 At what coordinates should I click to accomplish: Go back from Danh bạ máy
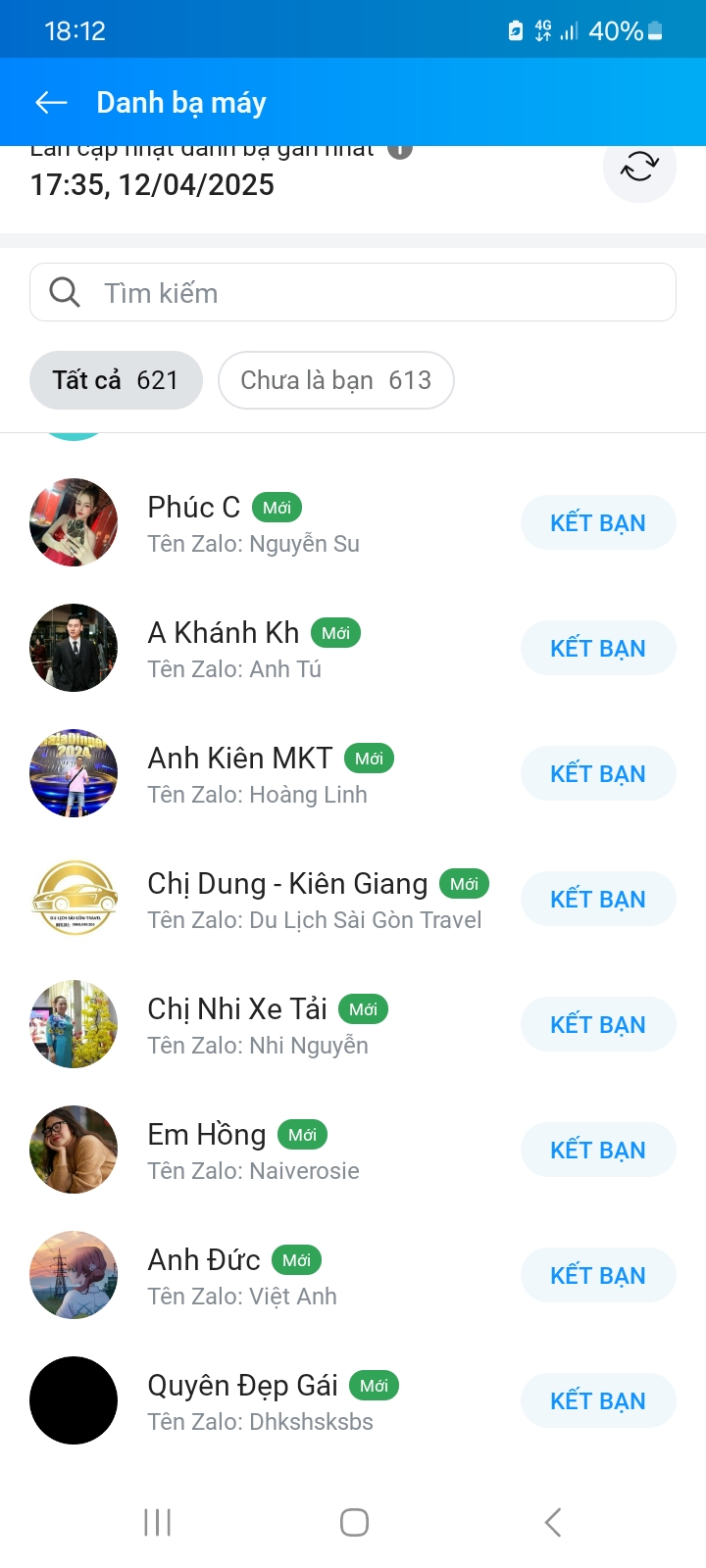point(51,103)
